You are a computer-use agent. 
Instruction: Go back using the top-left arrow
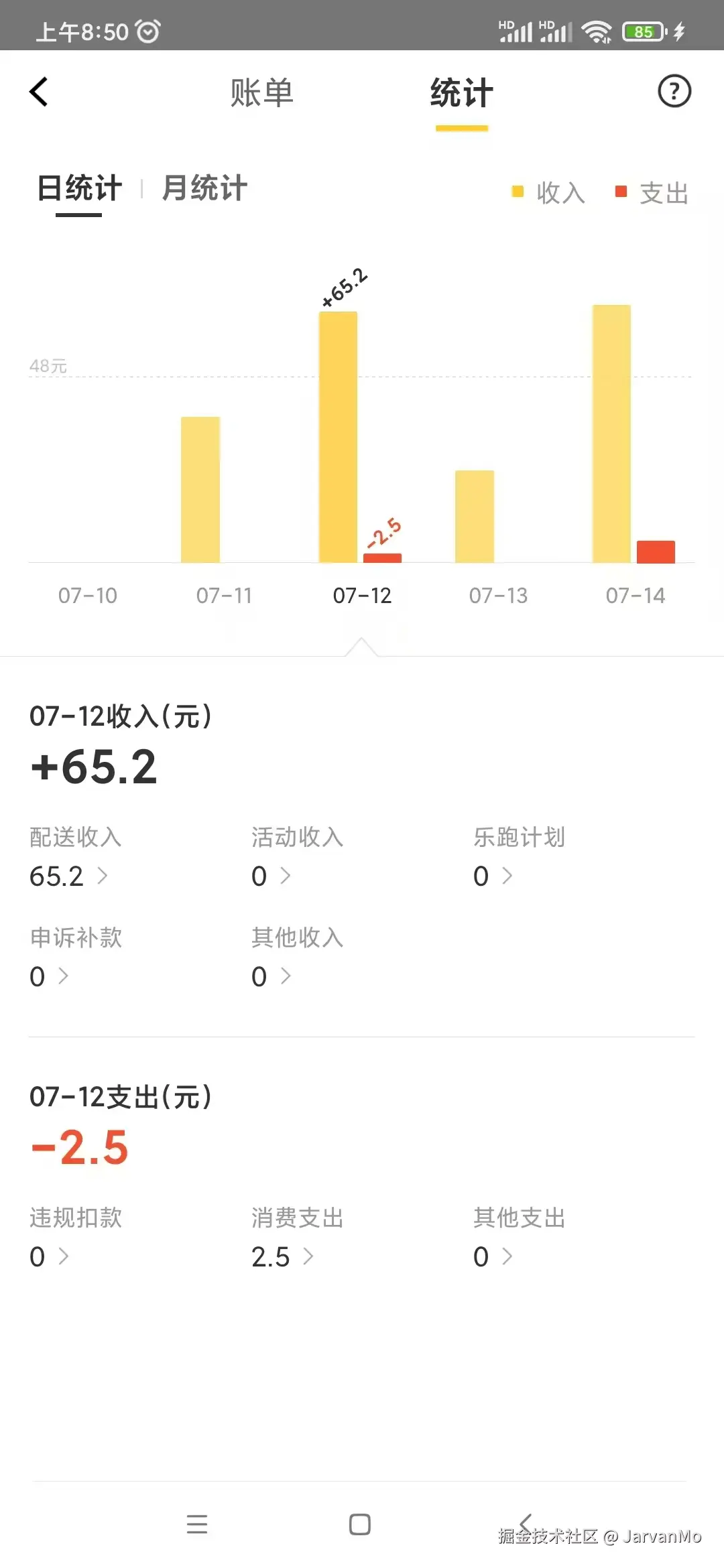click(39, 92)
